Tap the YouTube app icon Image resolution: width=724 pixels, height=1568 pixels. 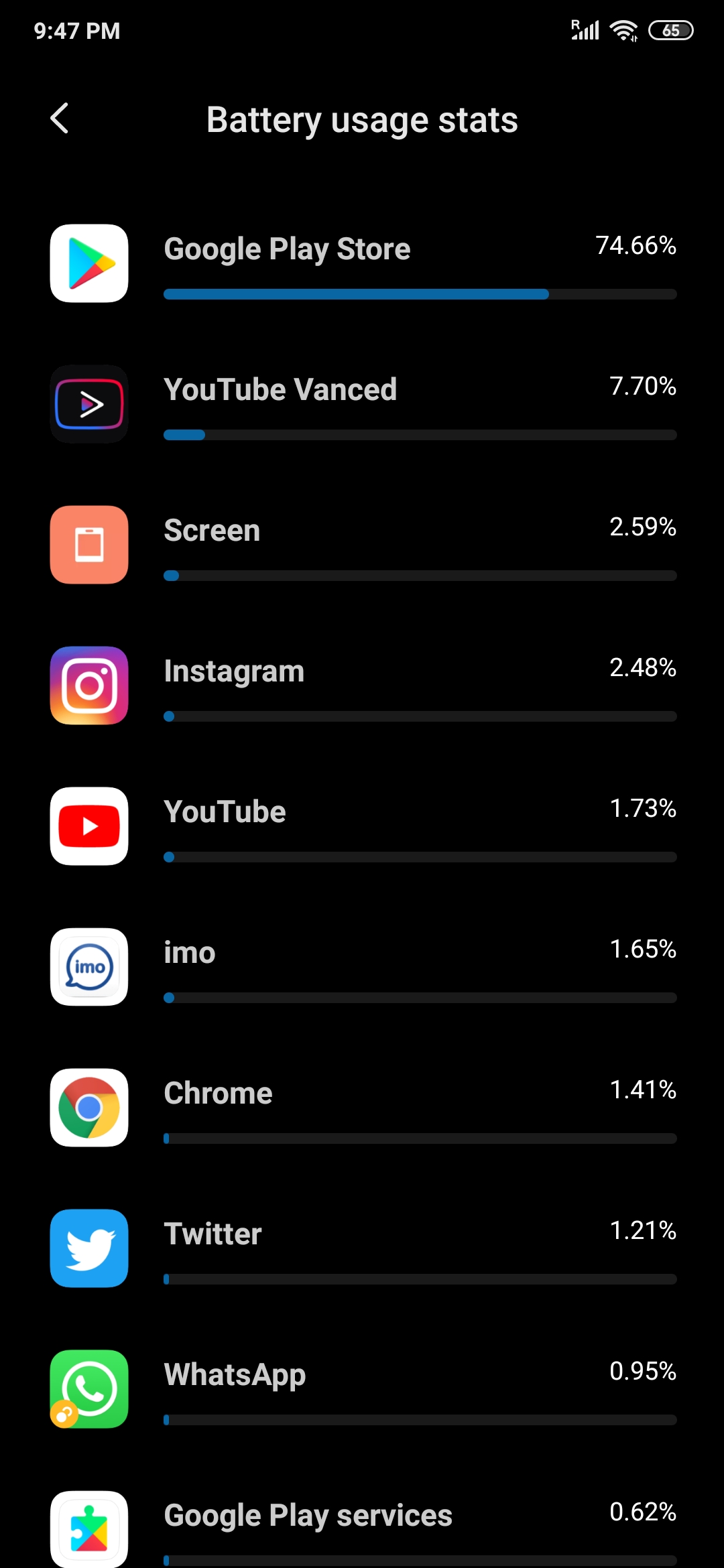point(88,826)
